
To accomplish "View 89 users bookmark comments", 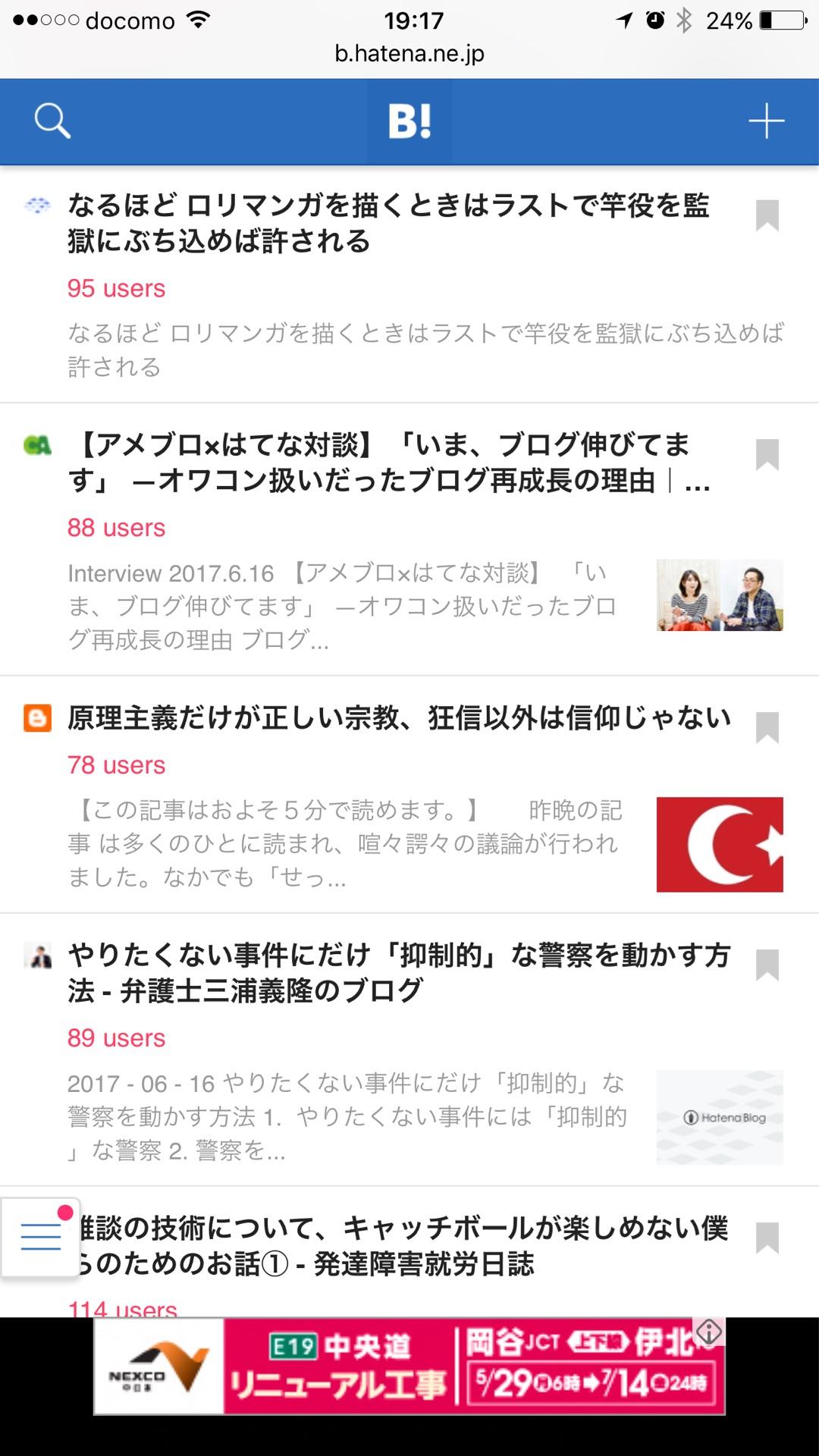I will pos(116,1038).
